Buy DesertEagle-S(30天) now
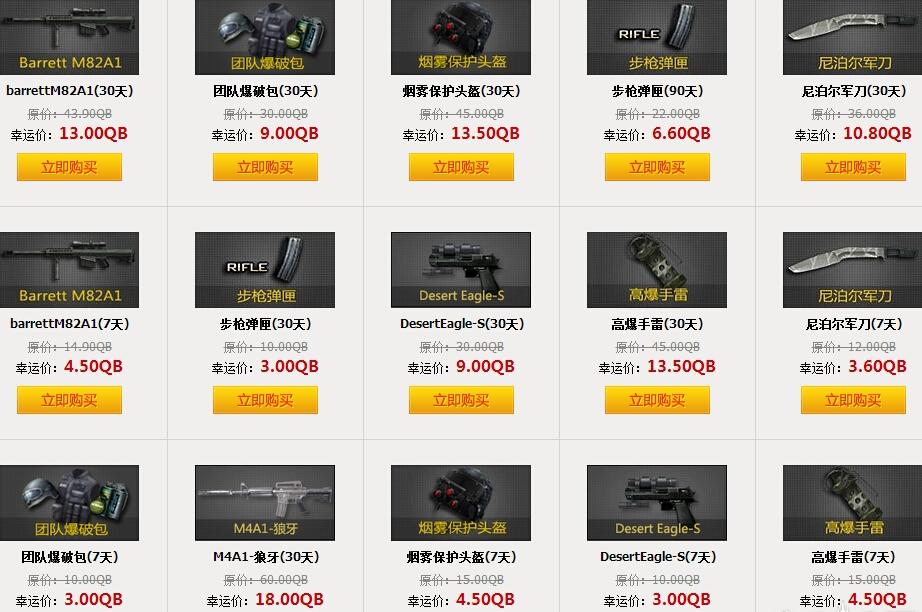 pos(461,400)
